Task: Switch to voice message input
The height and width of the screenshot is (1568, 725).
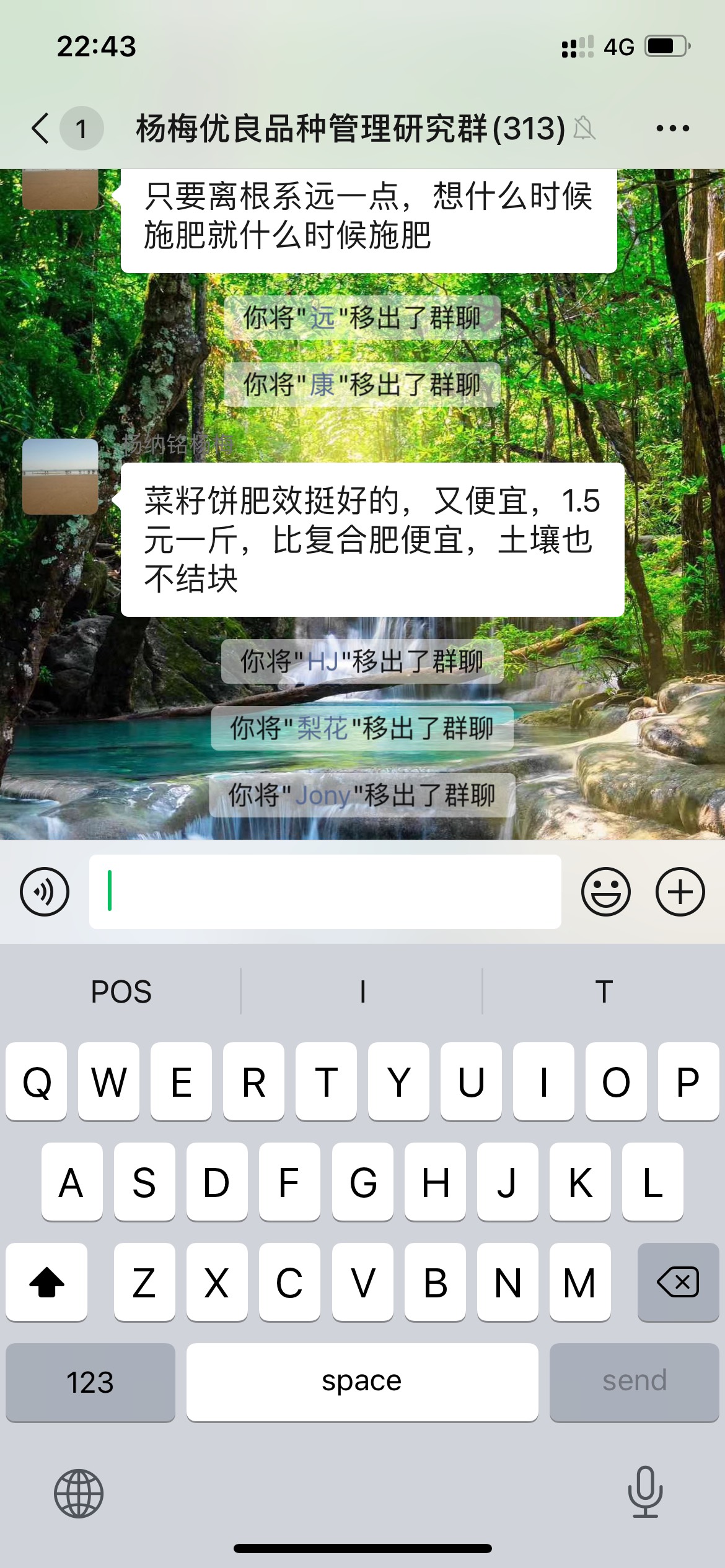Action: (45, 892)
